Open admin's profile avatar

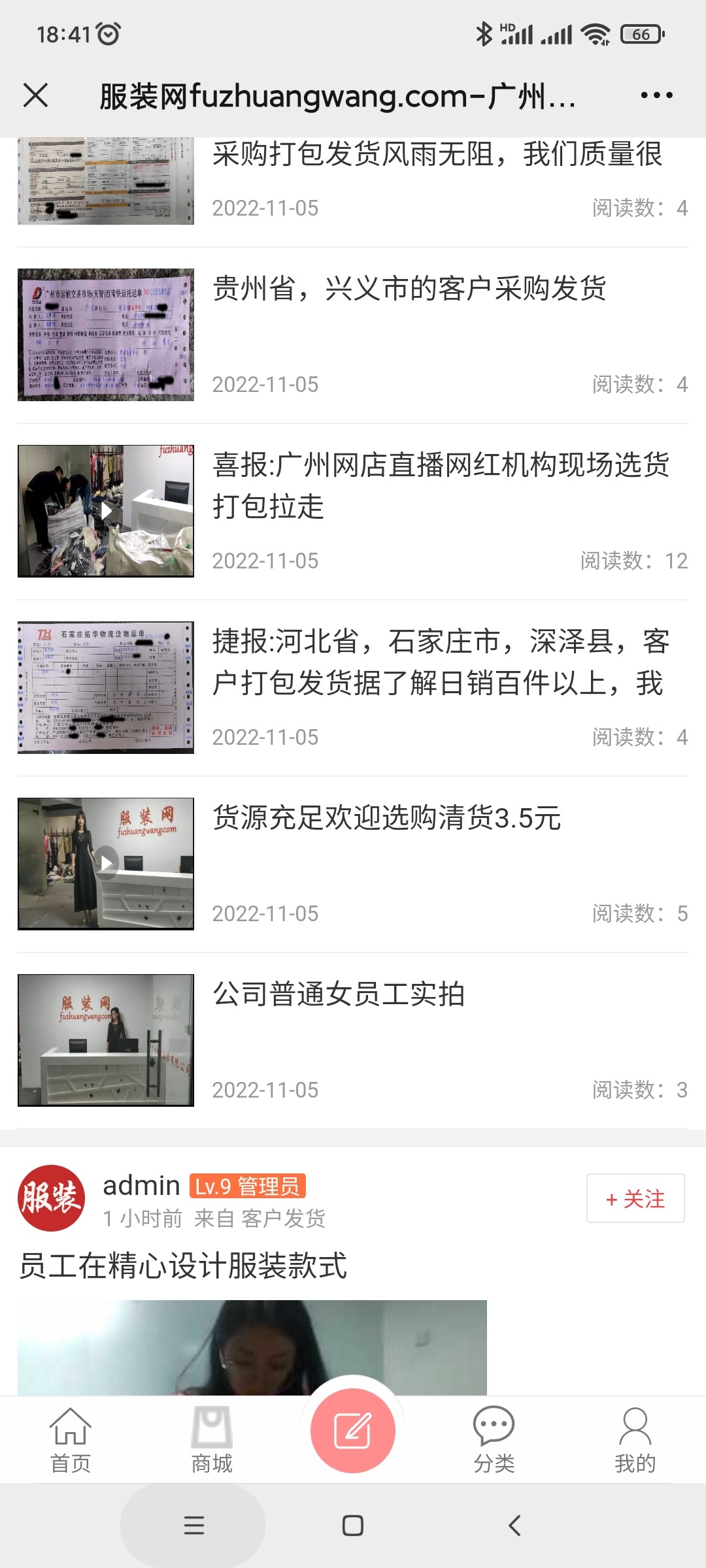pos(51,1198)
